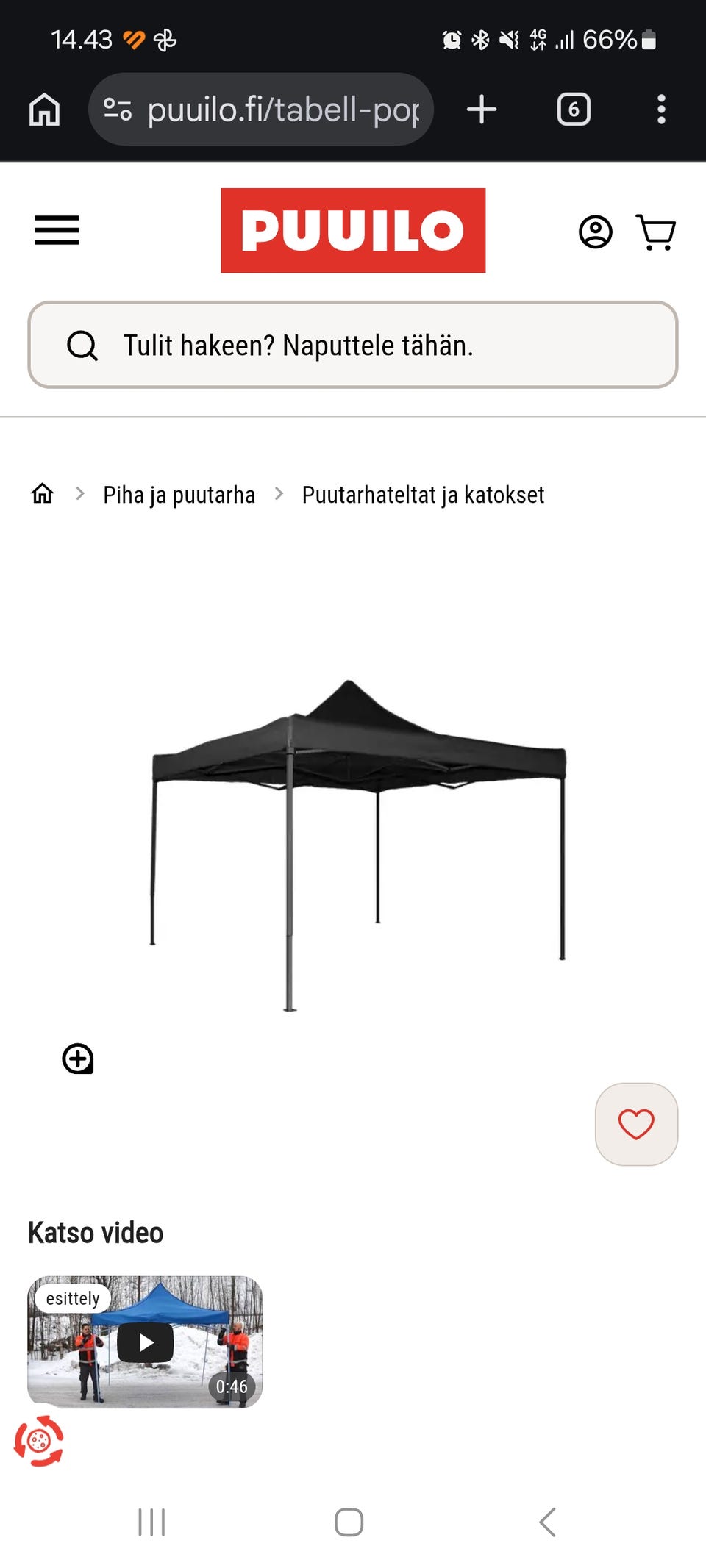Show the site identity via the URL lock control
Screen dimensions: 706x1568
(x=118, y=110)
